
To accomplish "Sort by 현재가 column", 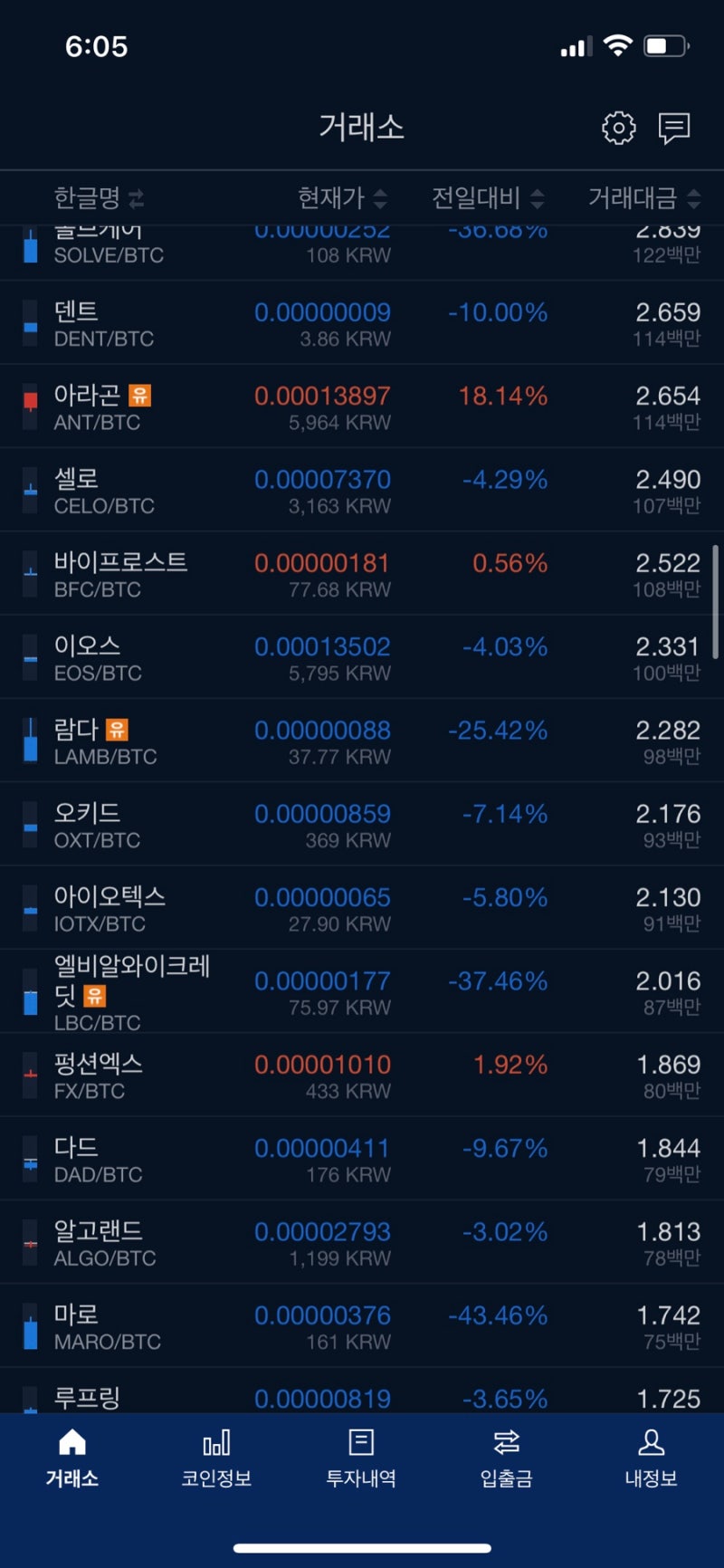I will click(x=342, y=197).
